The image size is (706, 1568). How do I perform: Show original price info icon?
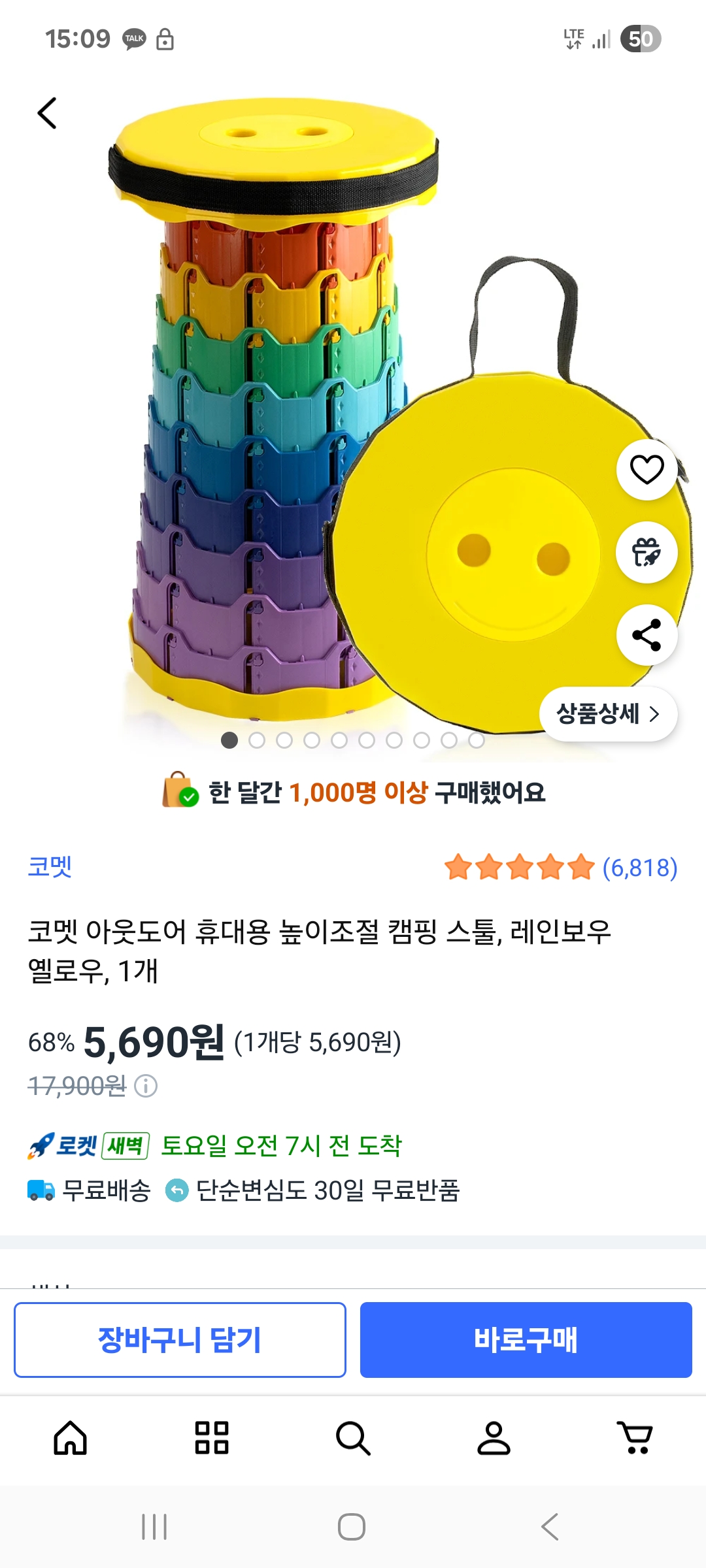(146, 1086)
